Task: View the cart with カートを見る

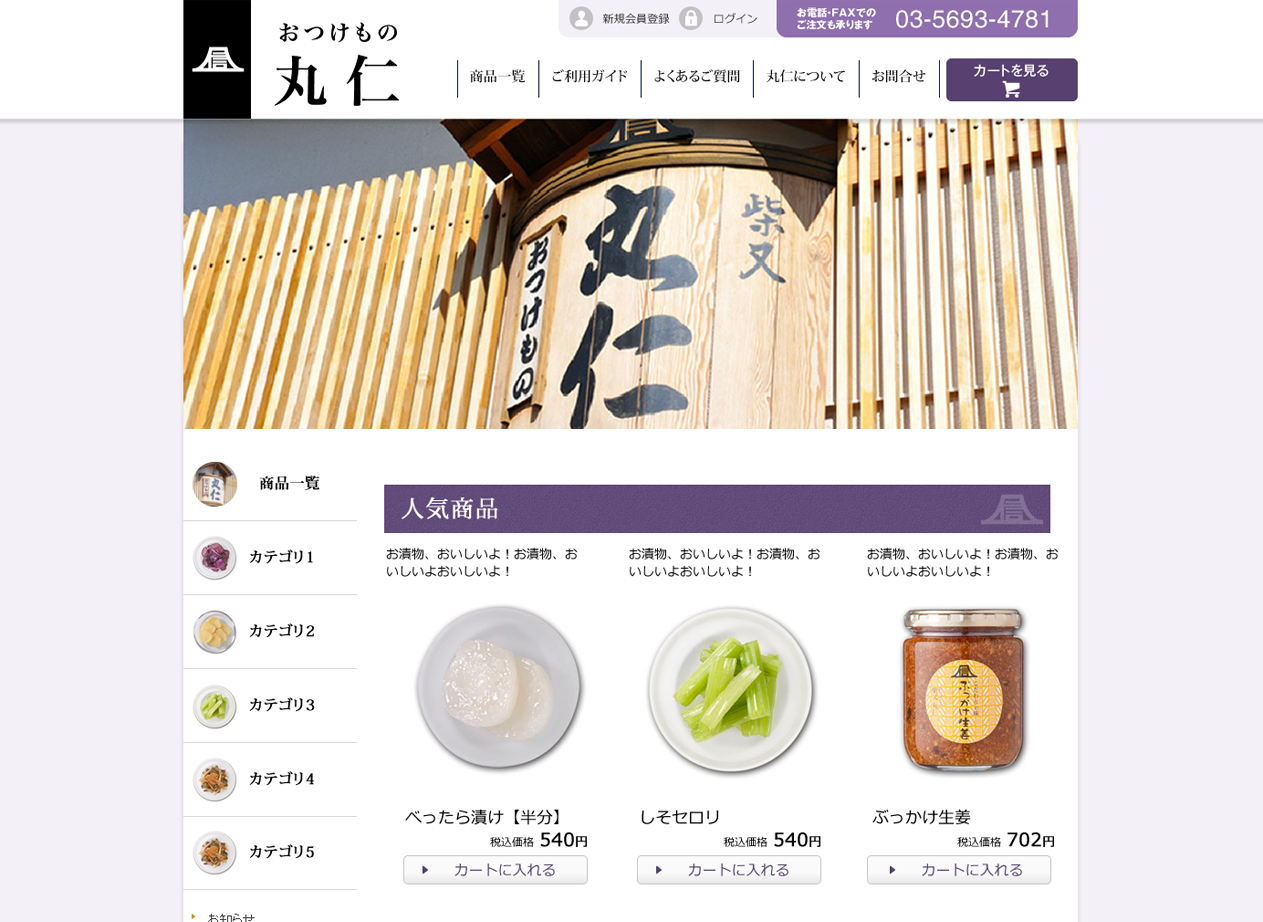Action: tap(1011, 80)
